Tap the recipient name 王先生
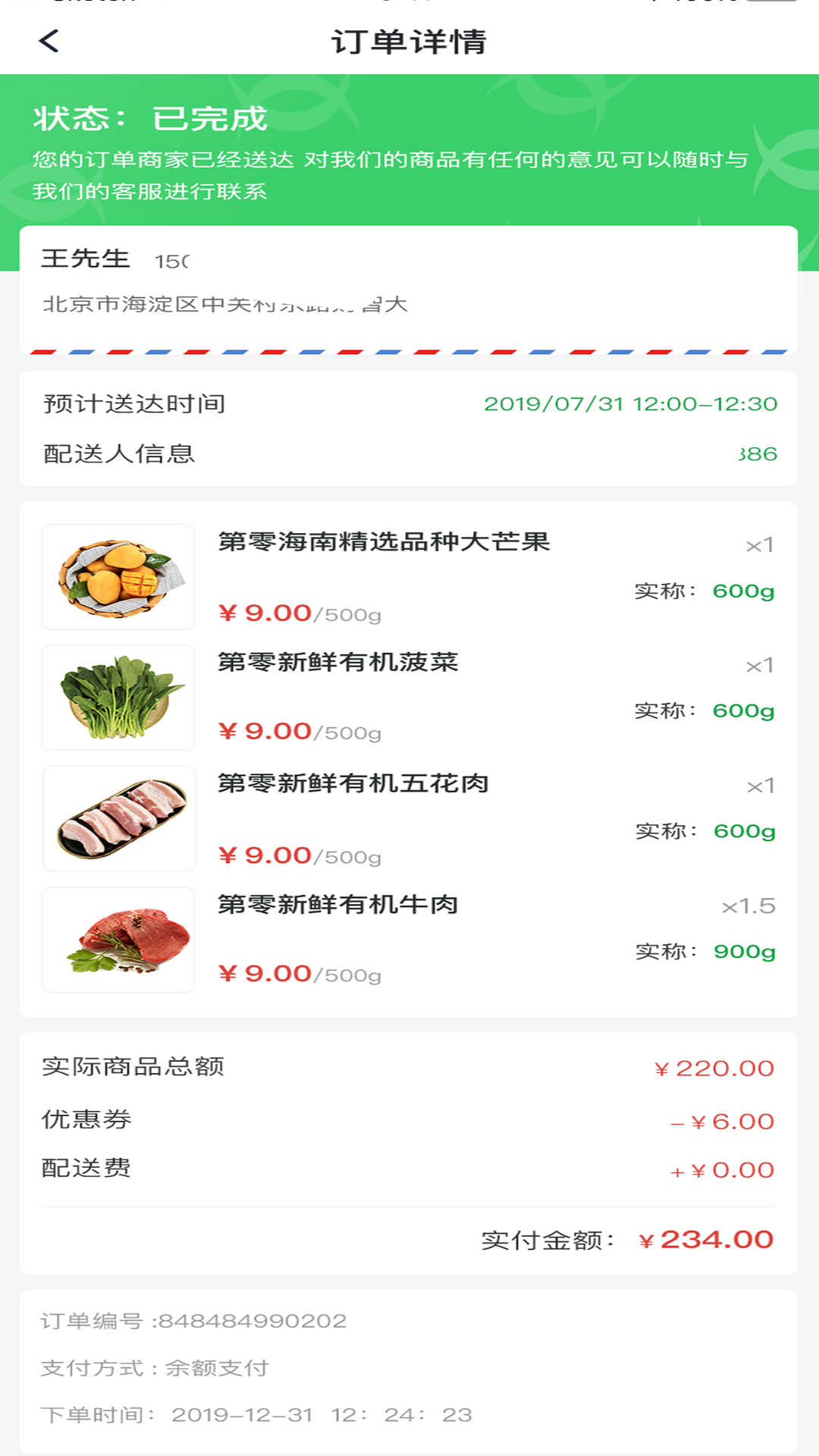 click(x=83, y=259)
